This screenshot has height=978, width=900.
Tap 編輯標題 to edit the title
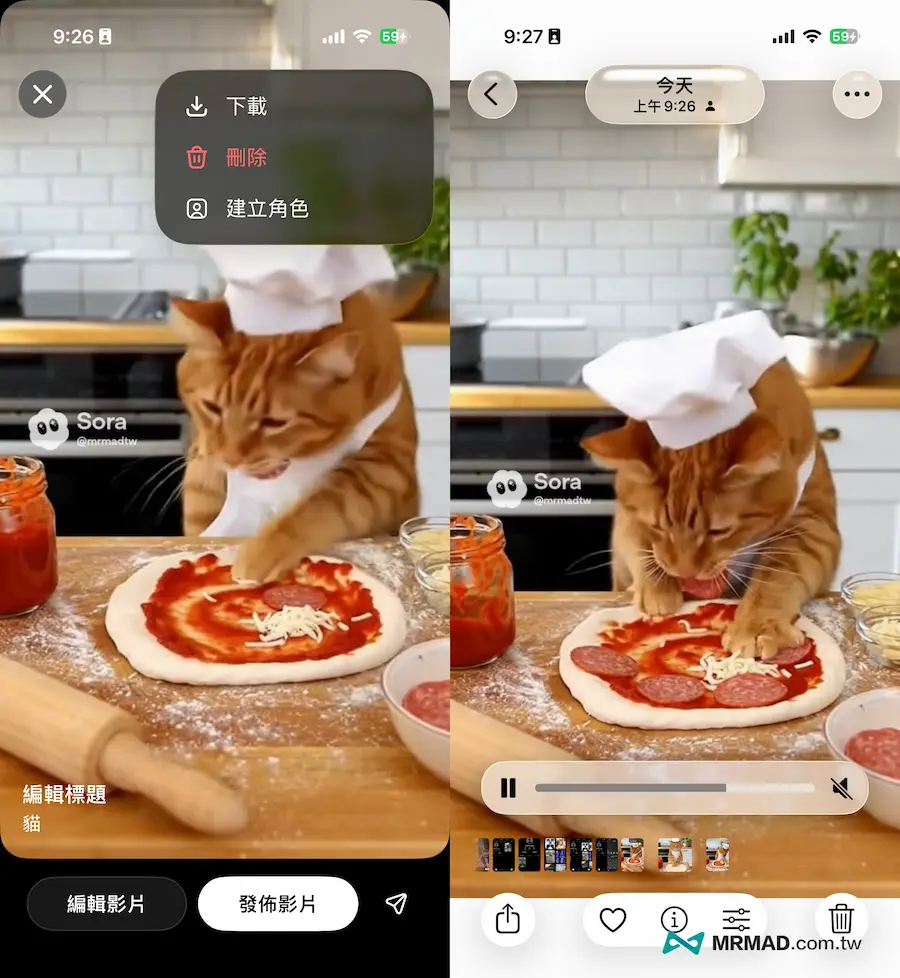(64, 795)
